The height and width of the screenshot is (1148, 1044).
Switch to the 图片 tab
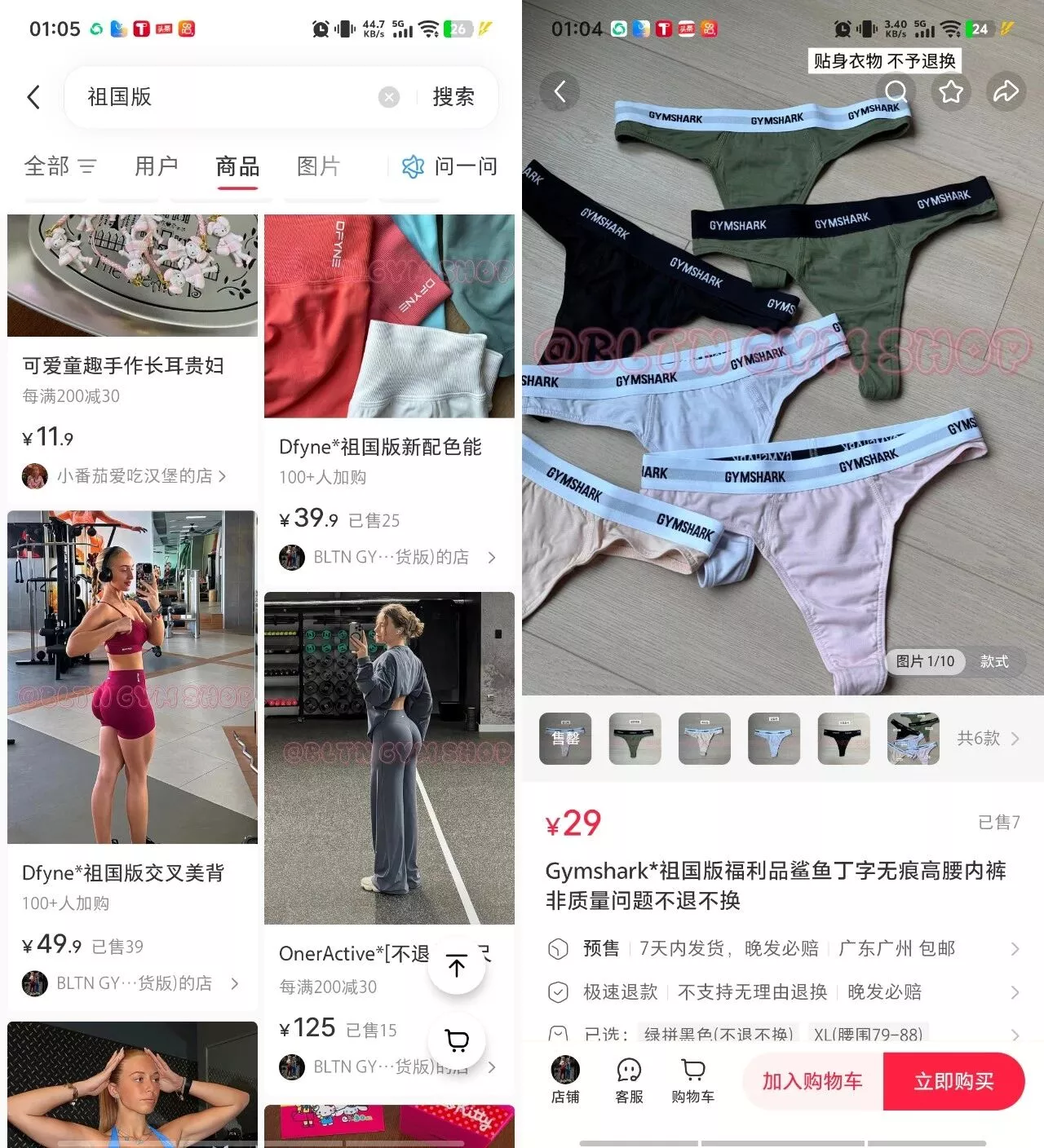pos(318,166)
